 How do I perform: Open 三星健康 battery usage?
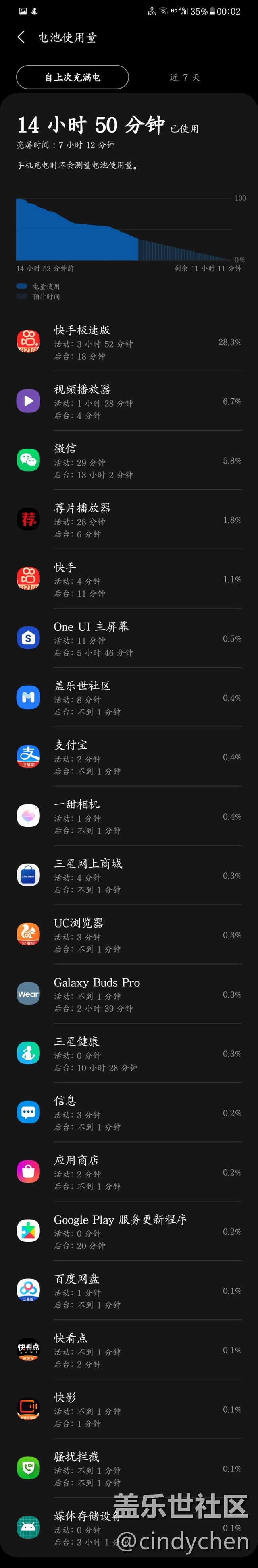(x=129, y=1054)
